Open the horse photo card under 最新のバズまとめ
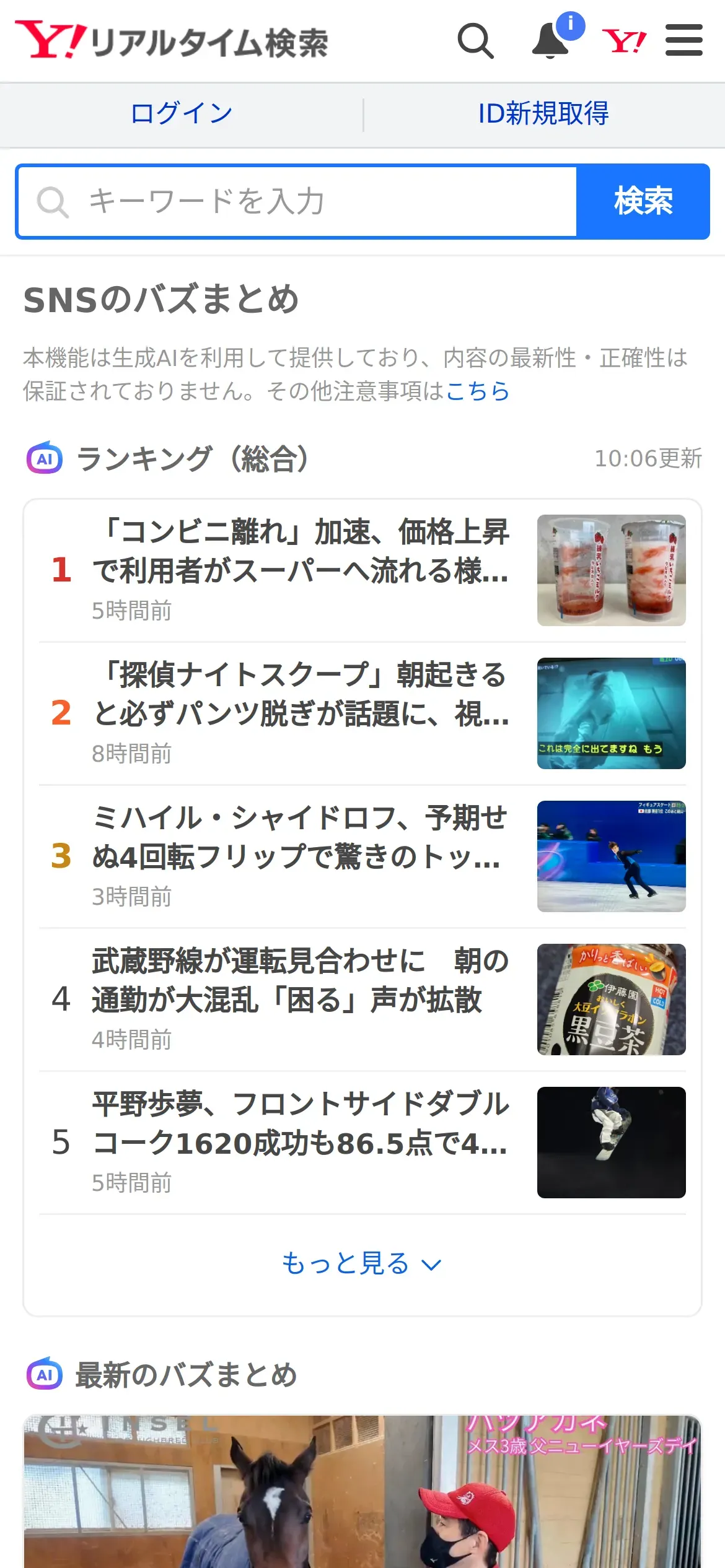The image size is (725, 1568). [x=362, y=1492]
